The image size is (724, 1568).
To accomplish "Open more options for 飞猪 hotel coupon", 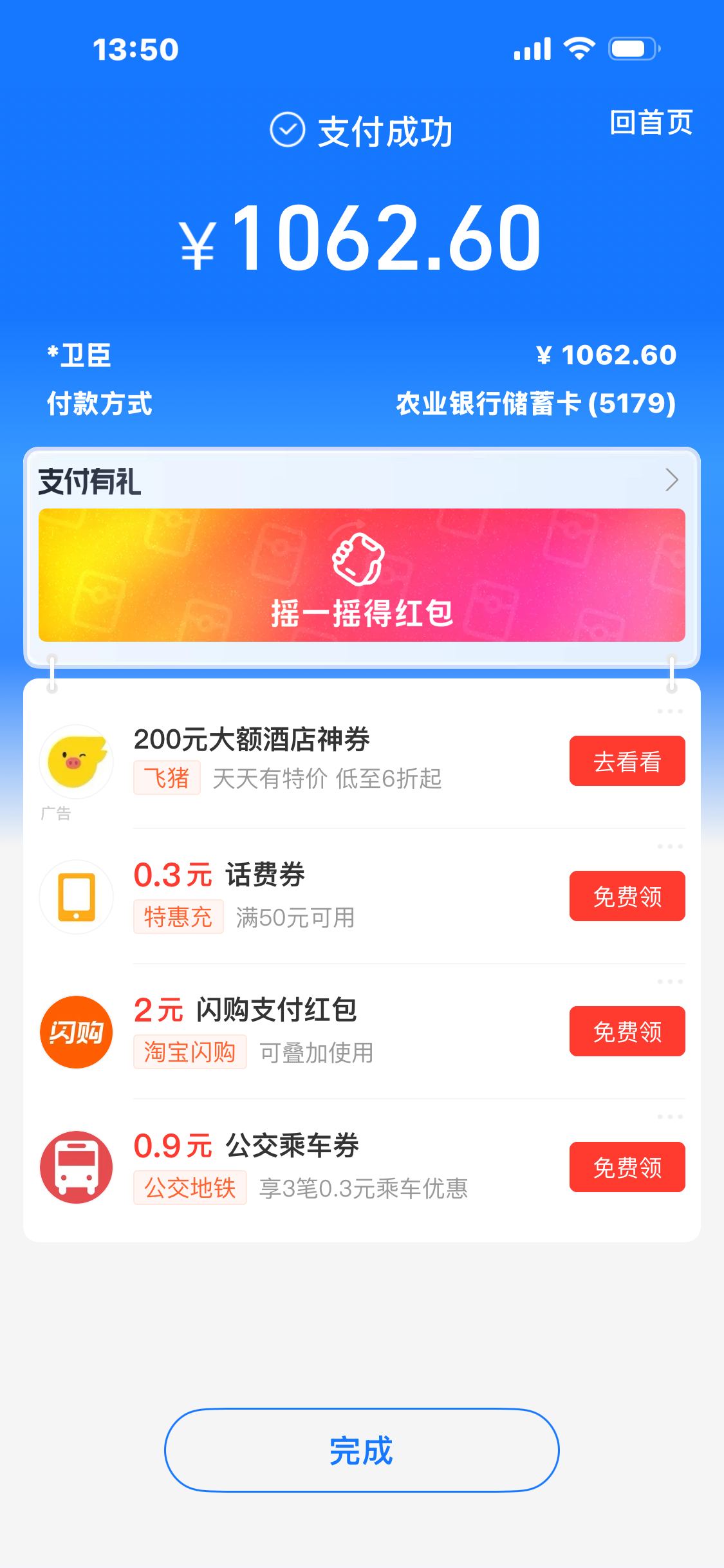I will 670,711.
